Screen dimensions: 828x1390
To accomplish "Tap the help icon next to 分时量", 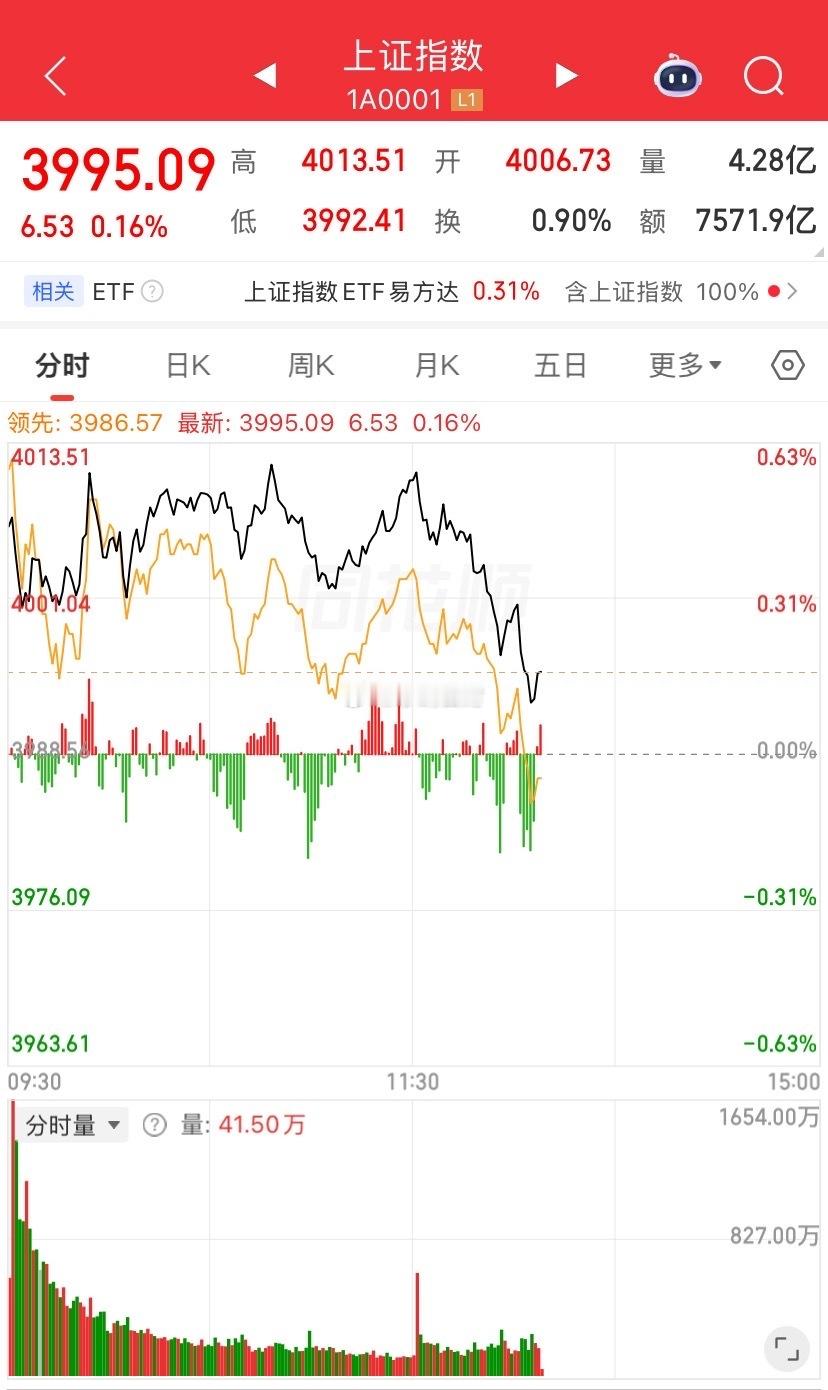I will (x=153, y=1124).
